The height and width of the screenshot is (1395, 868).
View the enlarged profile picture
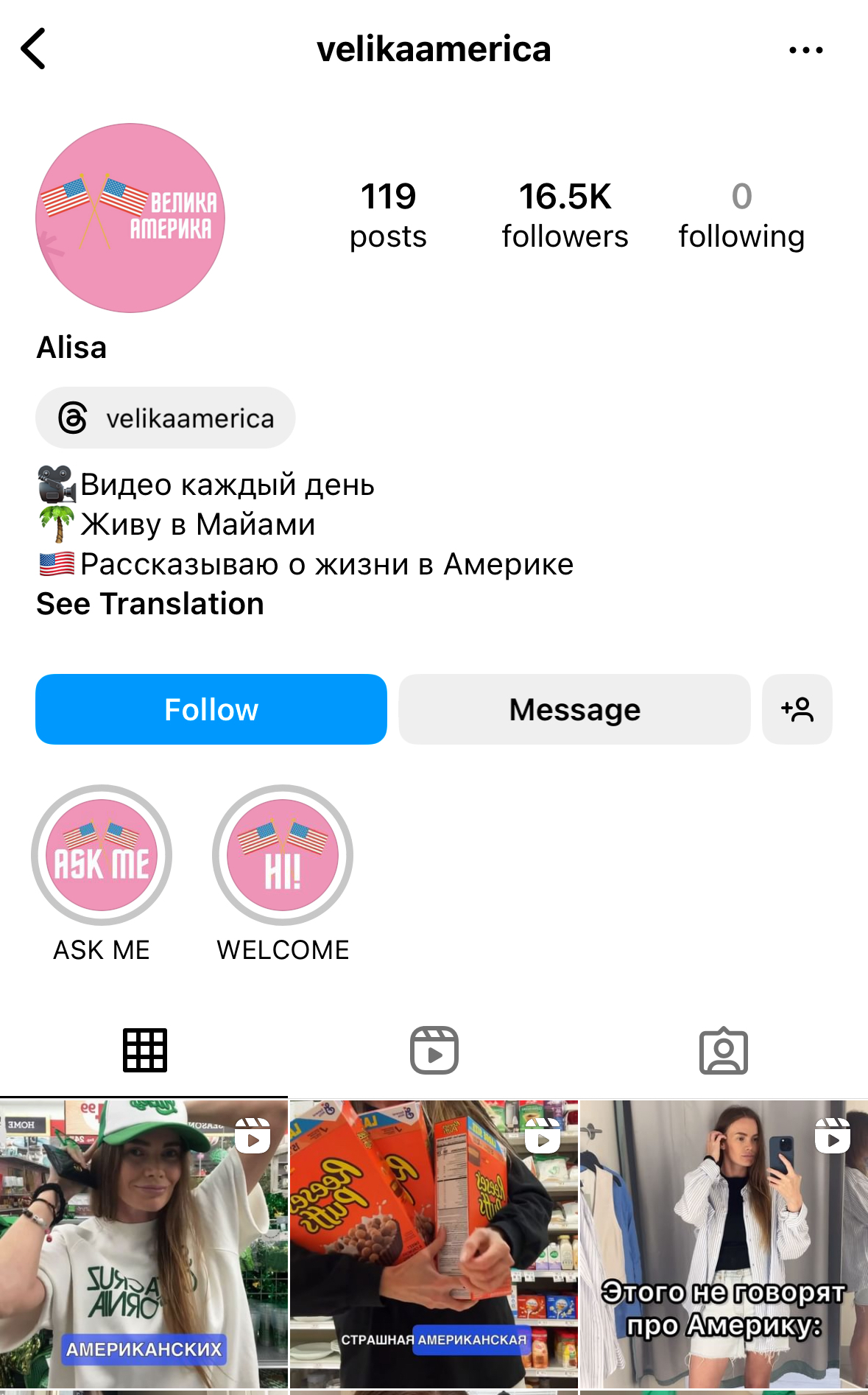(130, 218)
